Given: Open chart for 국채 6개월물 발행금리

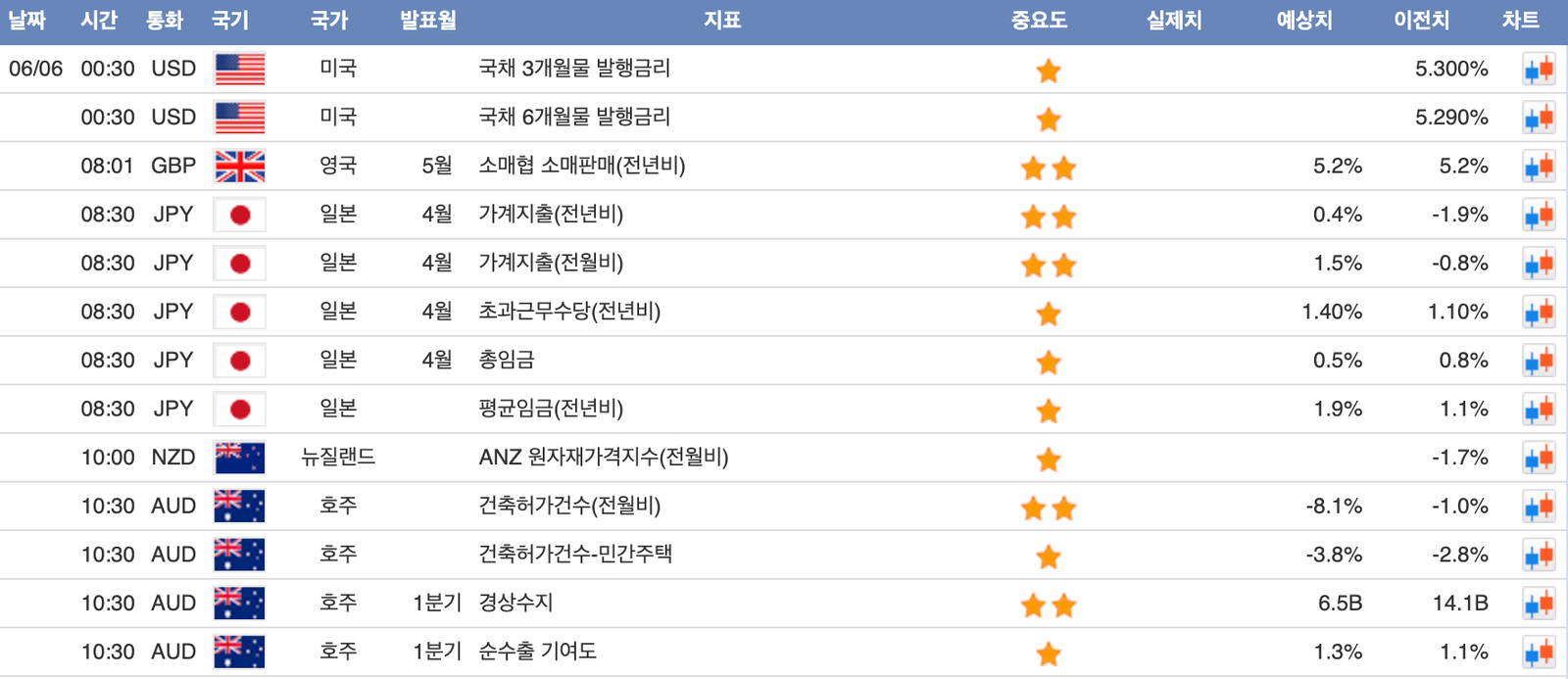Looking at the screenshot, I should [x=1539, y=119].
